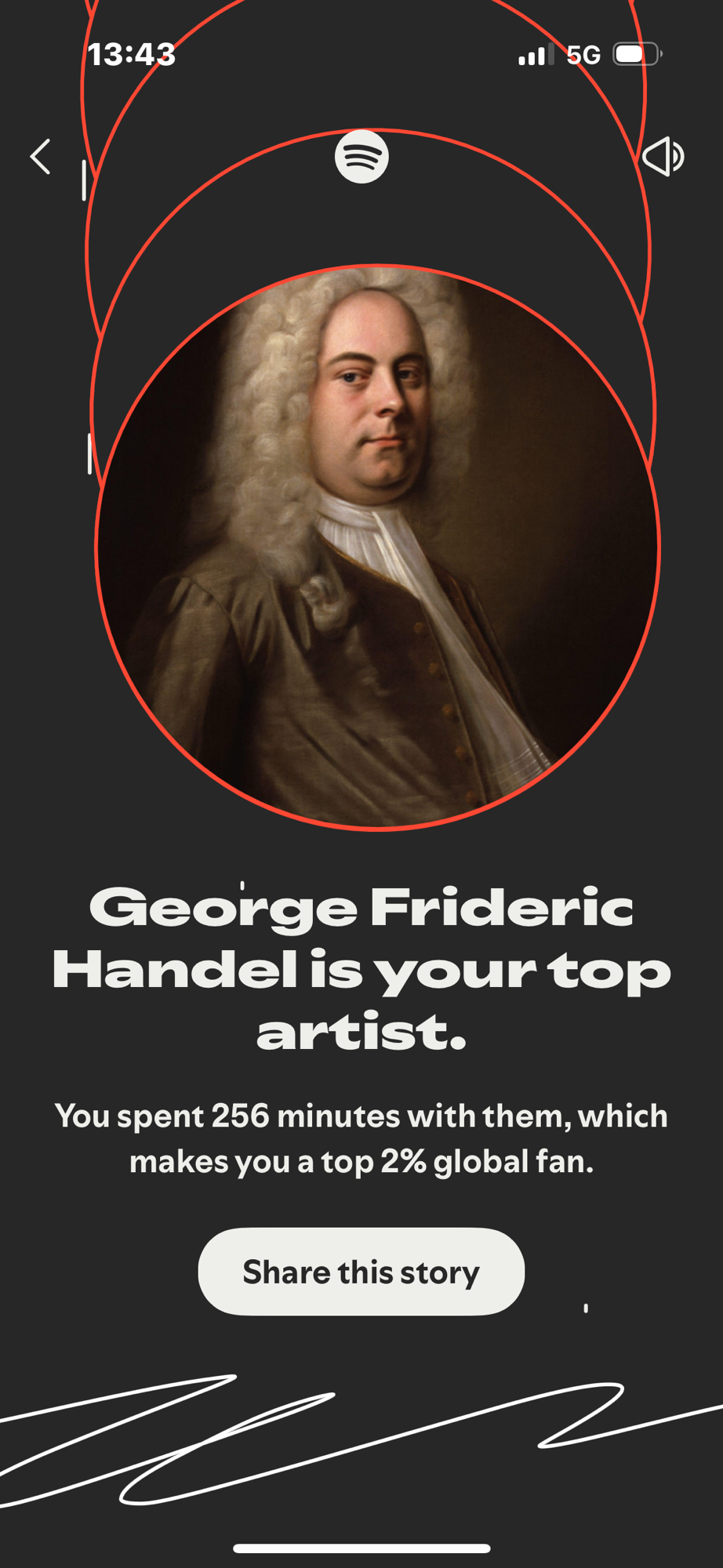This screenshot has width=723, height=1568.
Task: Tap Share this story button
Action: click(x=361, y=1272)
